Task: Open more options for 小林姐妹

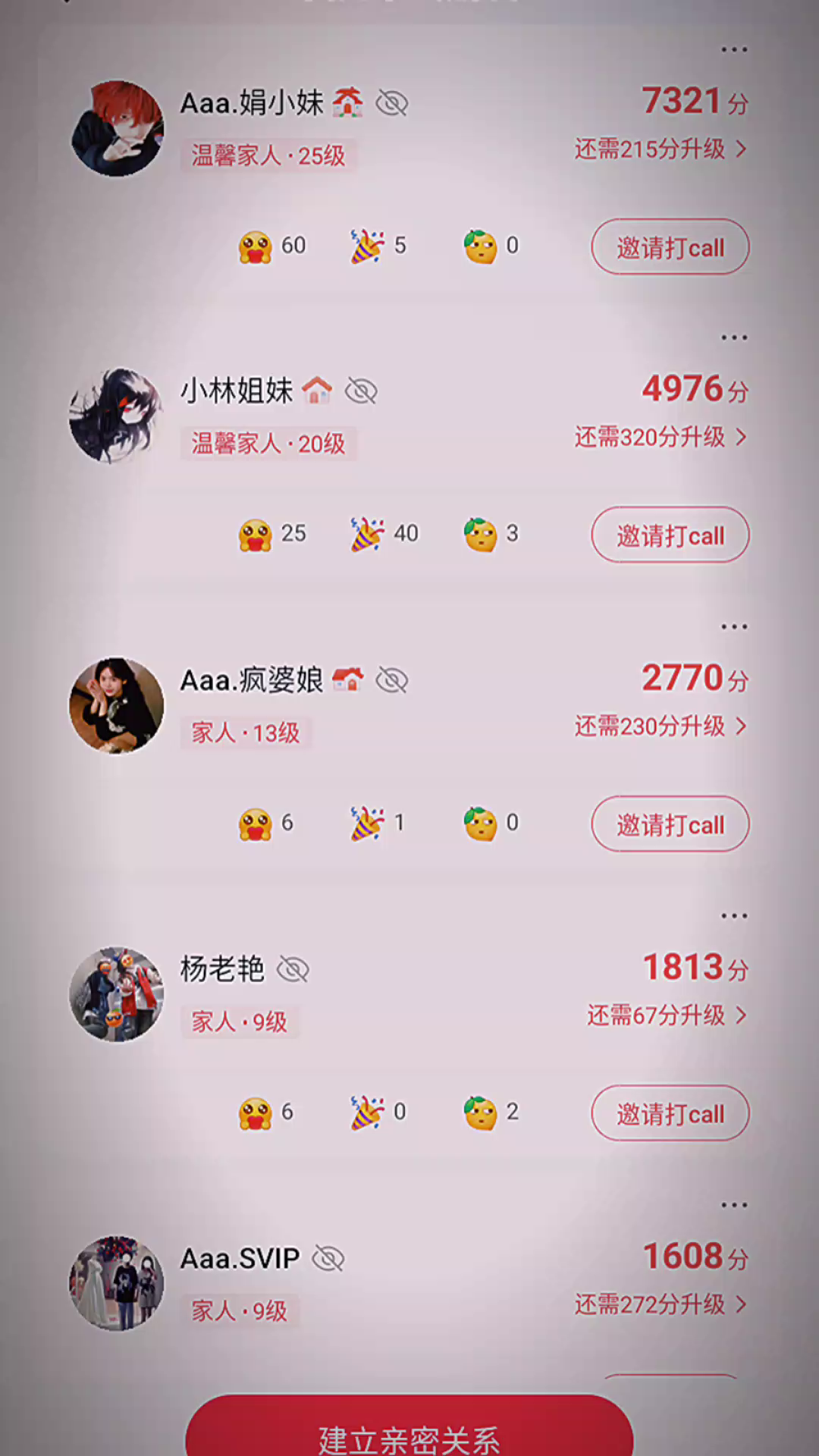Action: point(733,337)
